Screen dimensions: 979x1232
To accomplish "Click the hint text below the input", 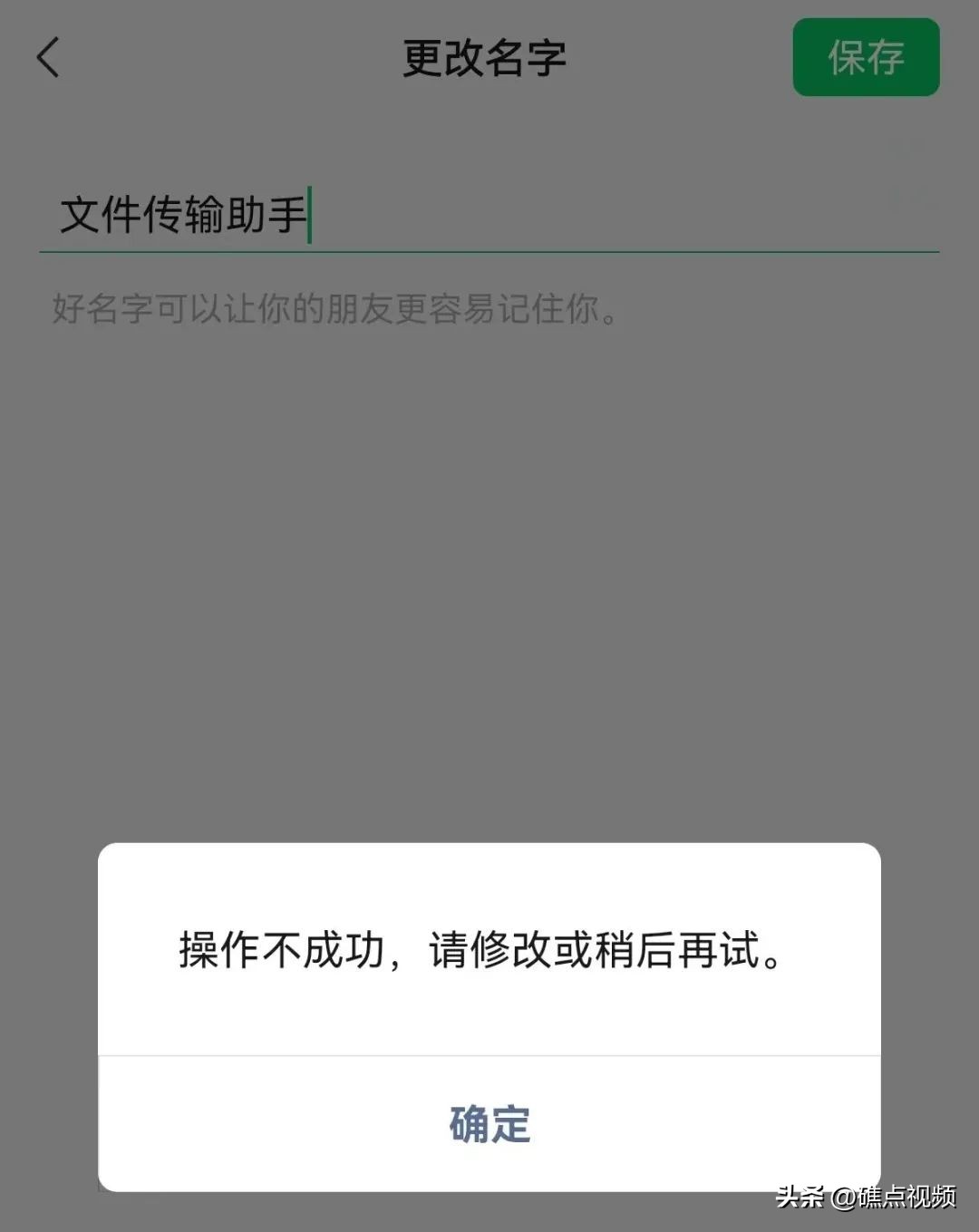I will (x=335, y=308).
